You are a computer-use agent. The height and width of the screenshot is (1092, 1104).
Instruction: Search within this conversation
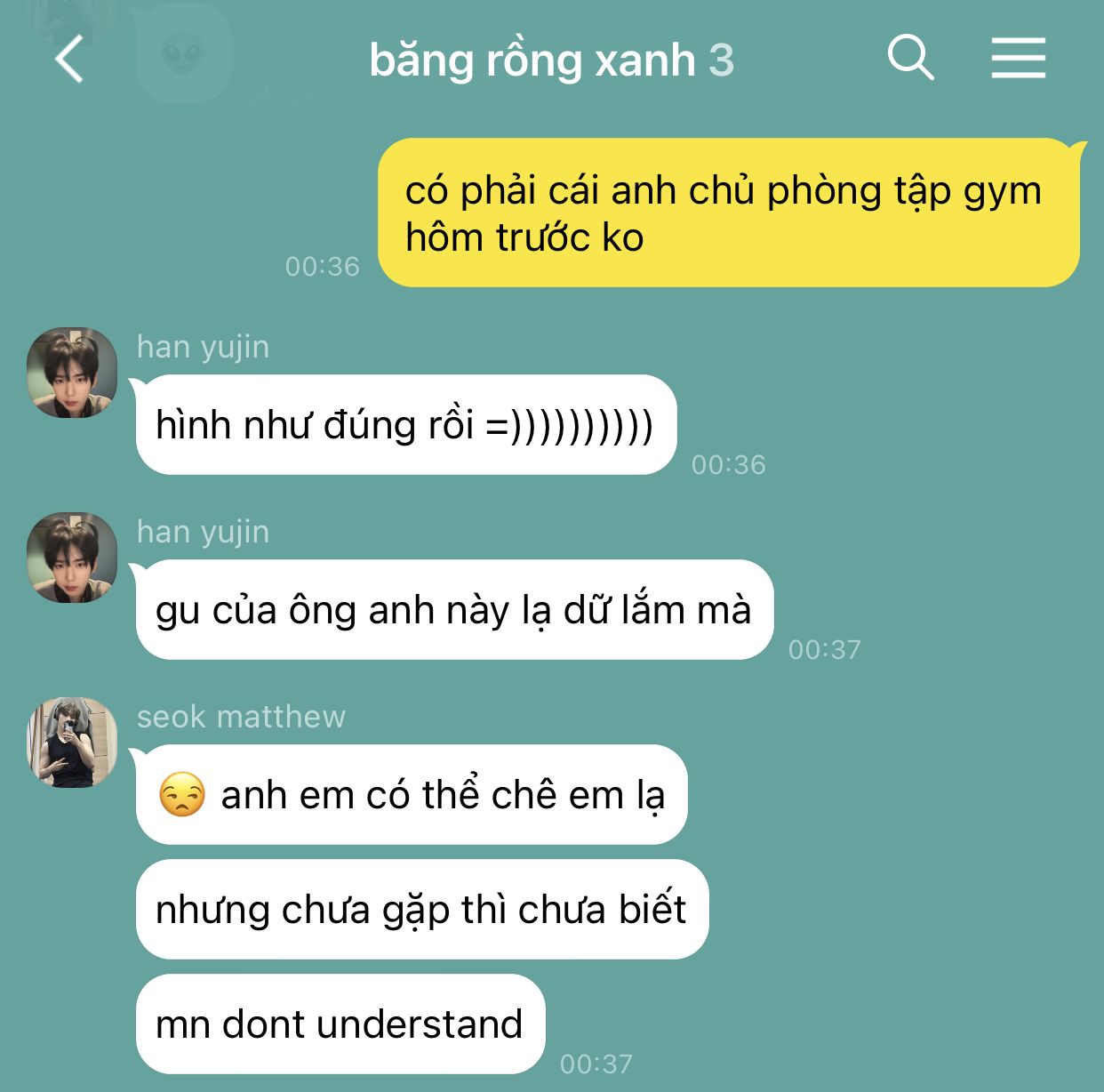[x=909, y=59]
